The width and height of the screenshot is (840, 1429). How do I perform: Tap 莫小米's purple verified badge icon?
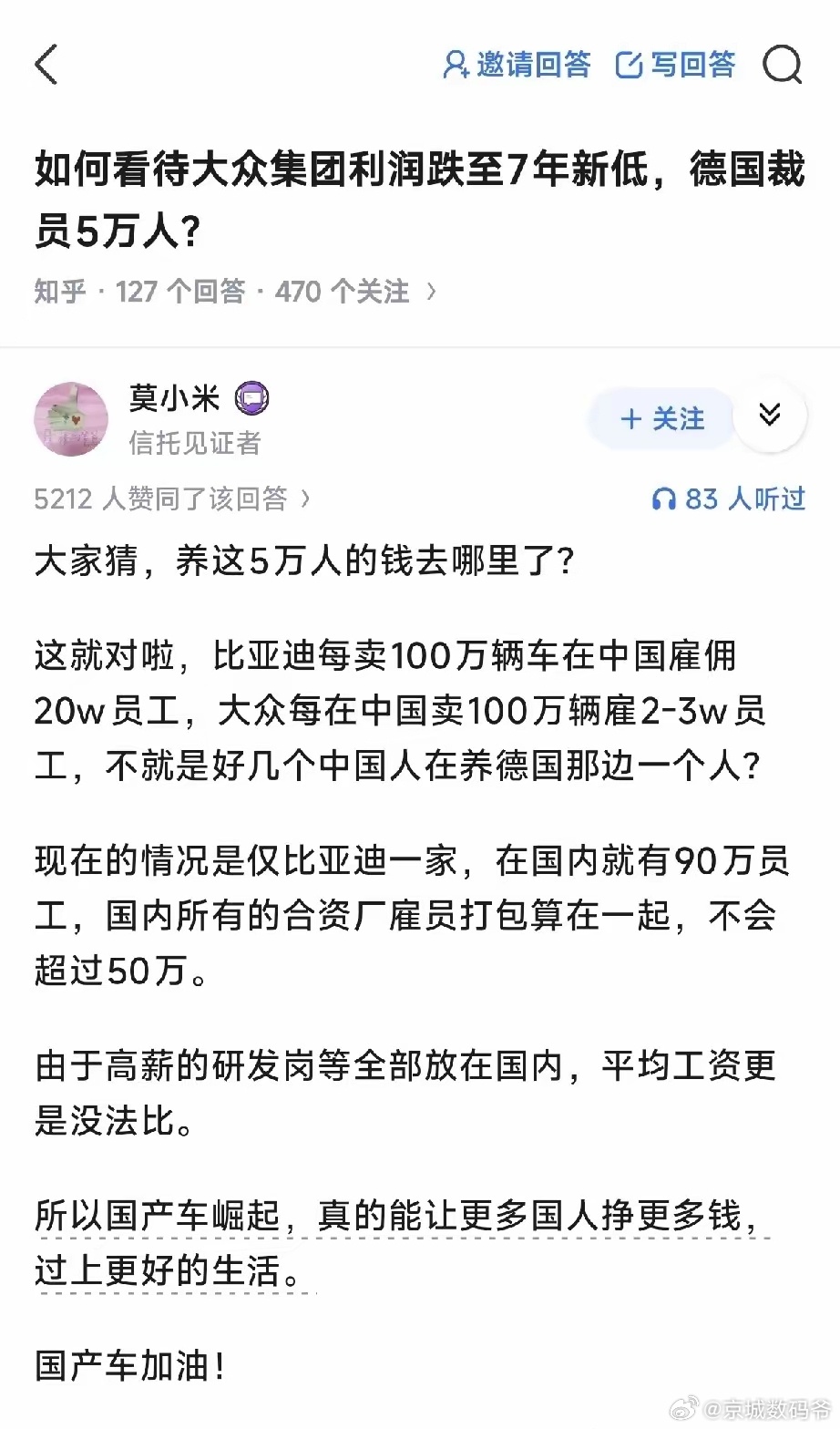pyautogui.click(x=253, y=397)
